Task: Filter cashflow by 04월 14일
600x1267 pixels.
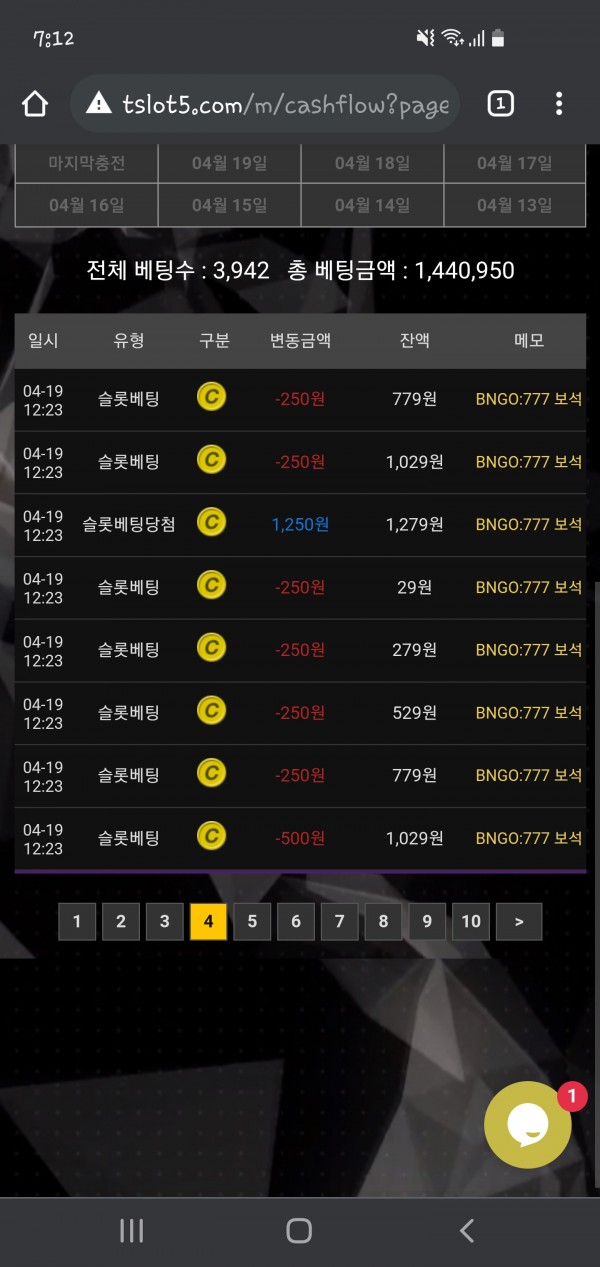Action: [x=372, y=205]
